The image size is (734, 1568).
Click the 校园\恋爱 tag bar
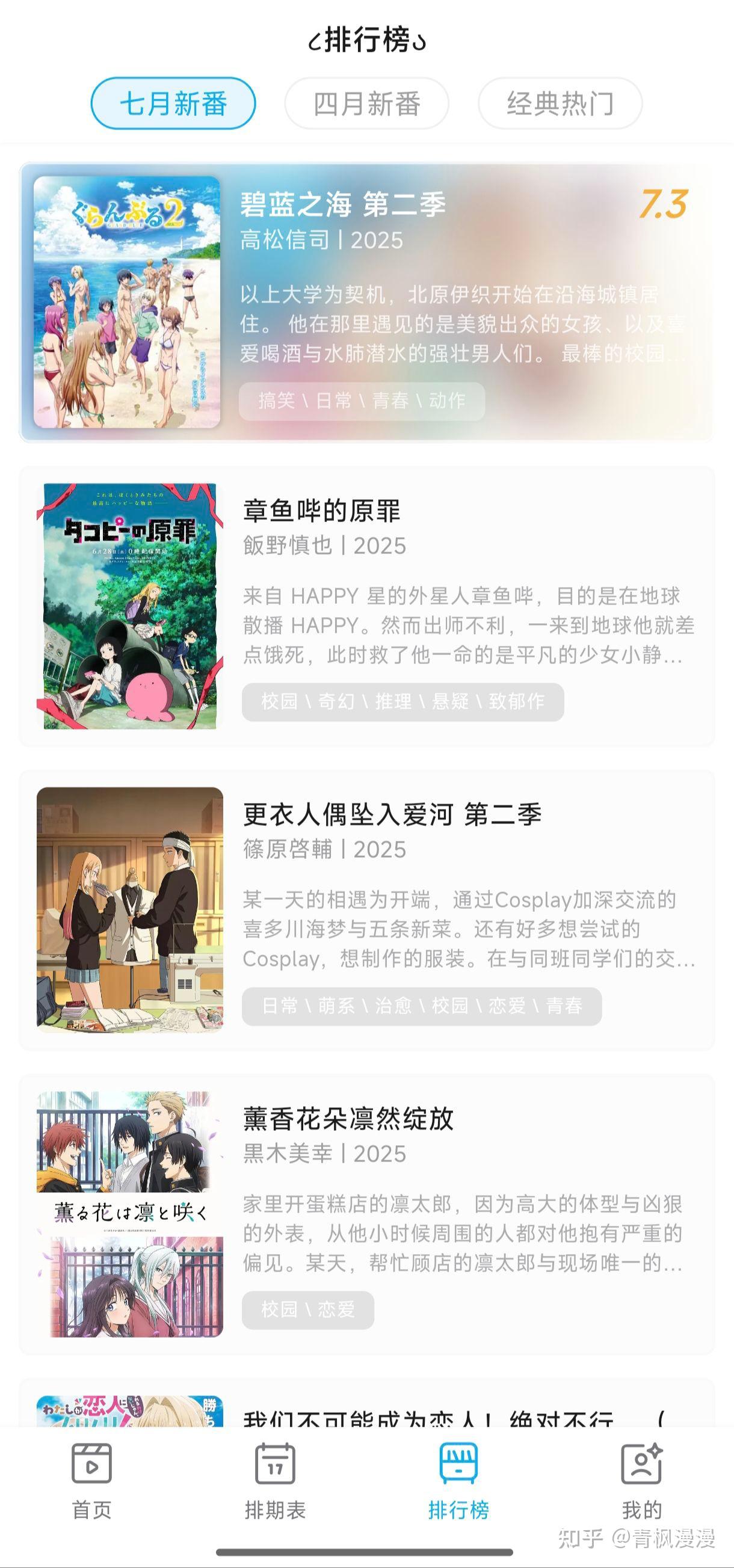pos(306,1308)
